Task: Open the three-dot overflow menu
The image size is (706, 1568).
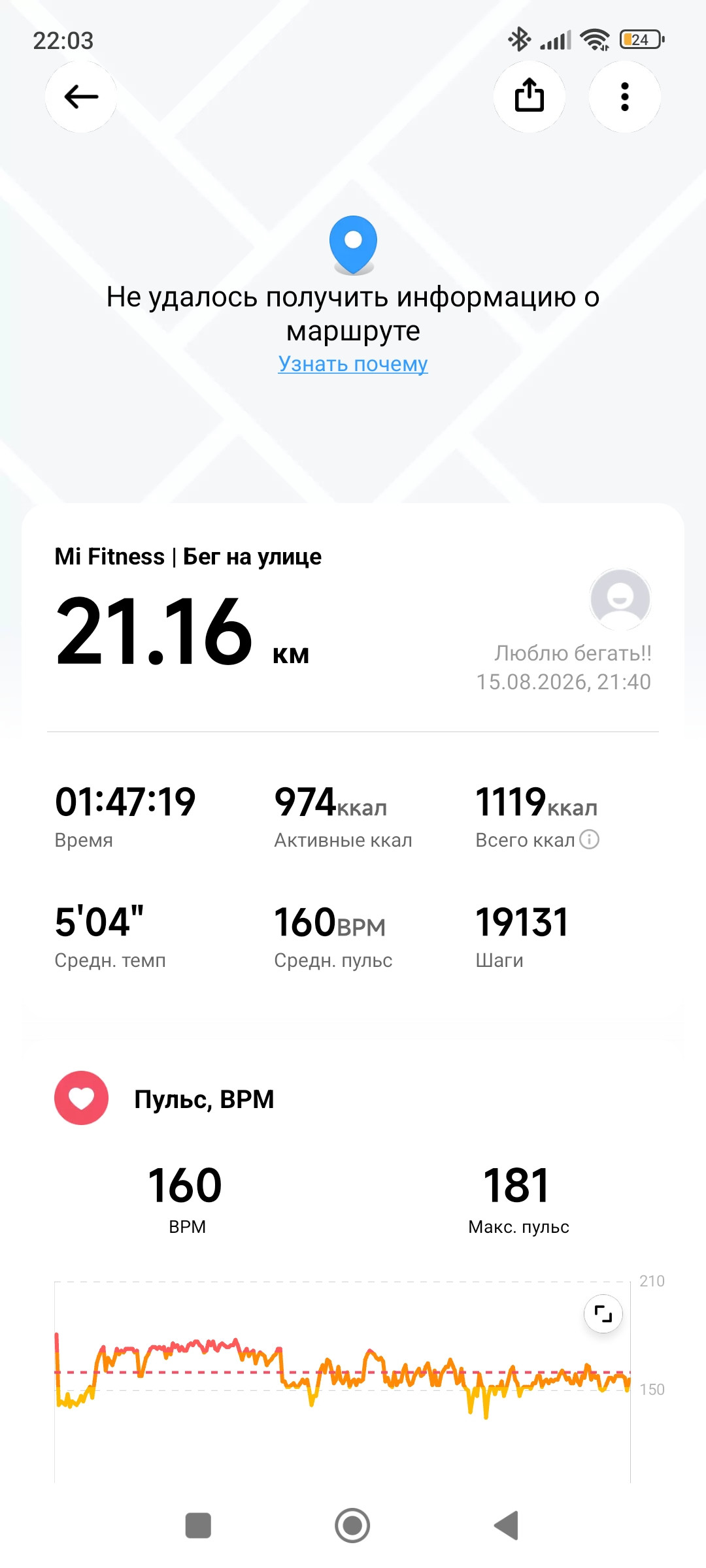Action: (x=624, y=97)
